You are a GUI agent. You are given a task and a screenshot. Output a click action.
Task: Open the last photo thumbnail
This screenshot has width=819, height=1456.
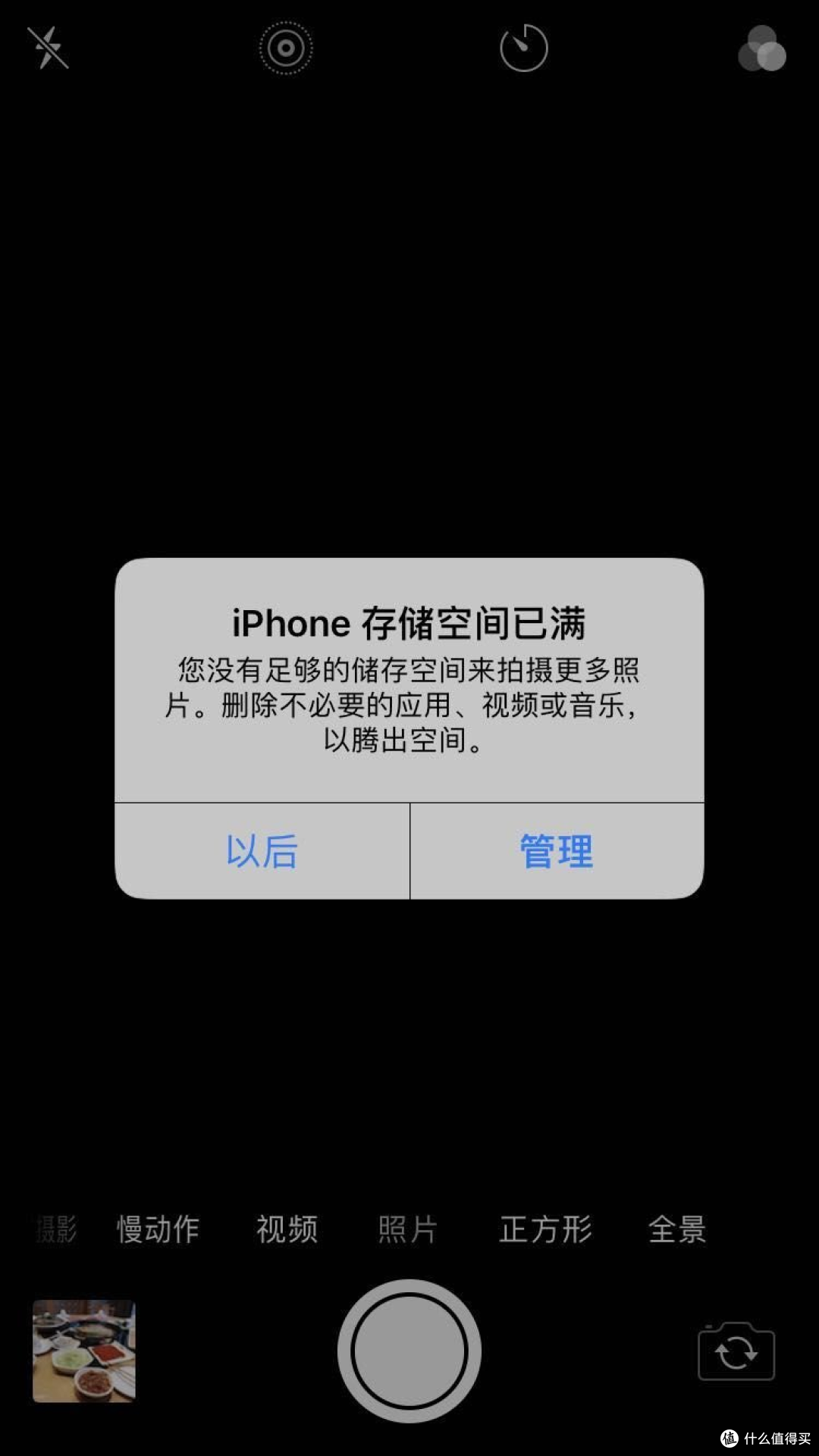[83, 1351]
